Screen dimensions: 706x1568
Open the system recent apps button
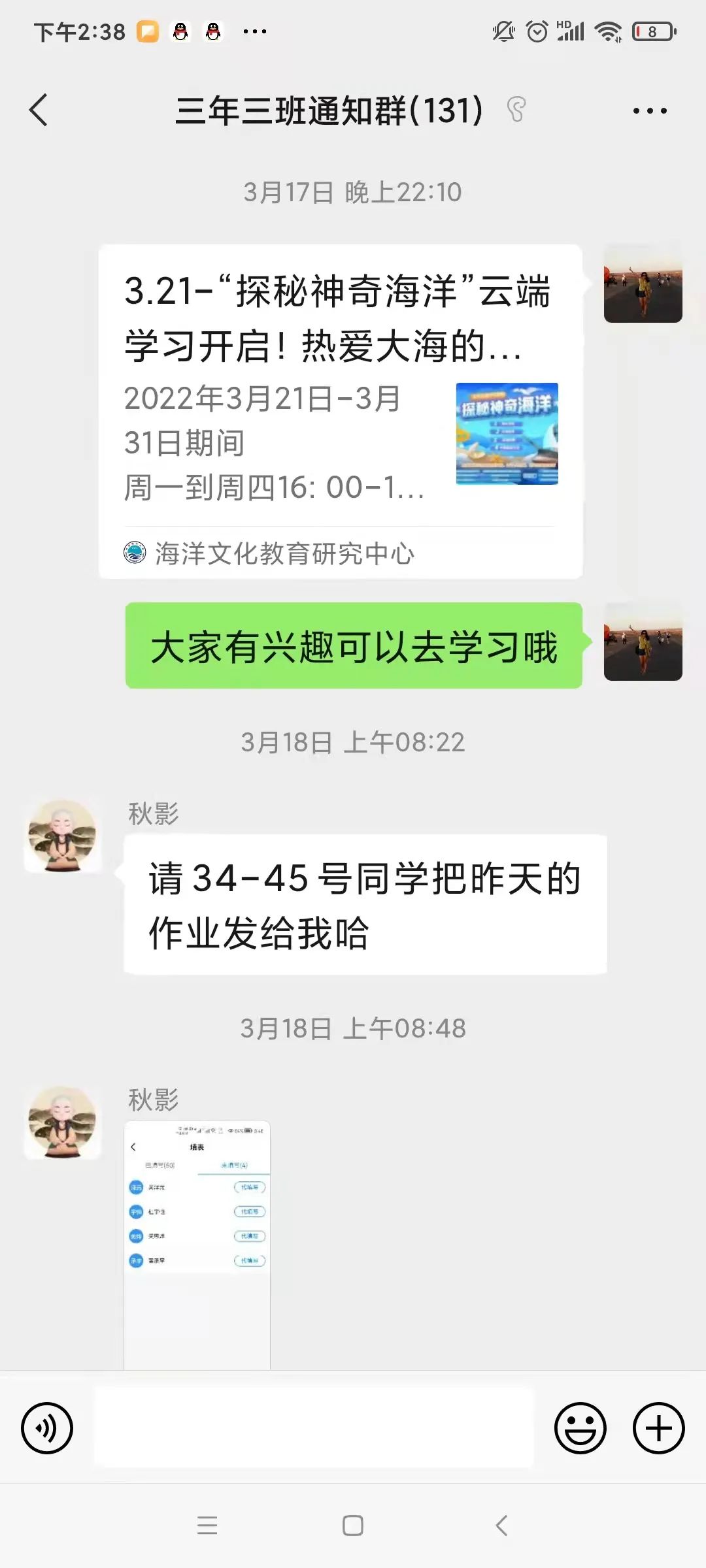(207, 1526)
